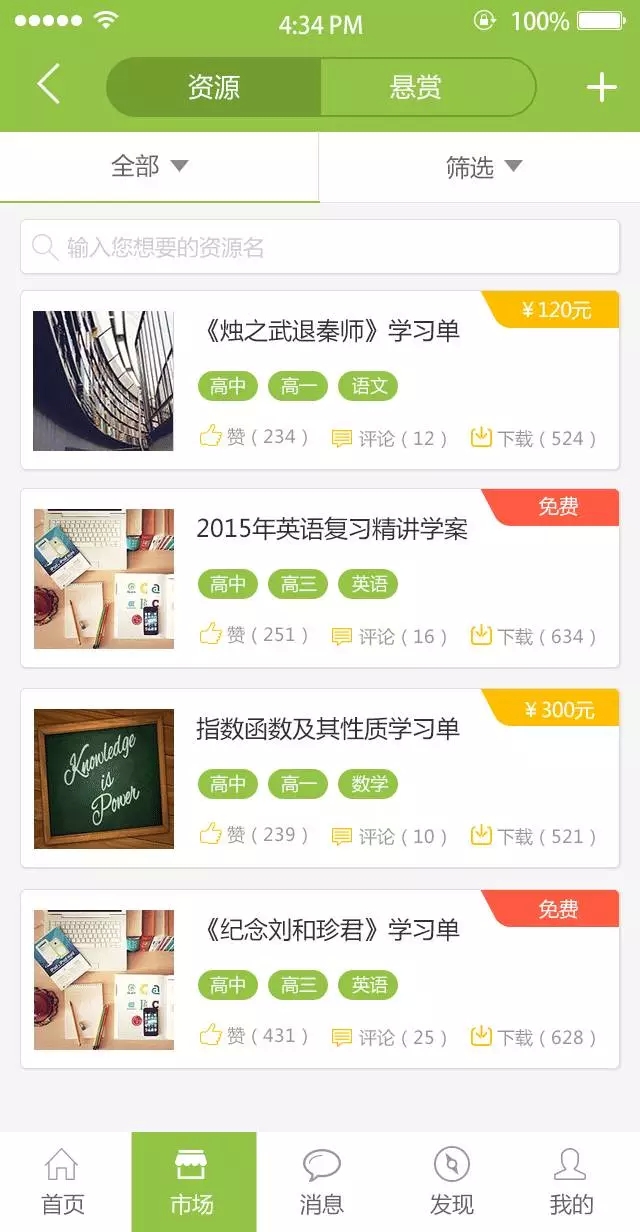Tap the plus icon to add
Image resolution: width=640 pixels, height=1232 pixels.
click(601, 87)
